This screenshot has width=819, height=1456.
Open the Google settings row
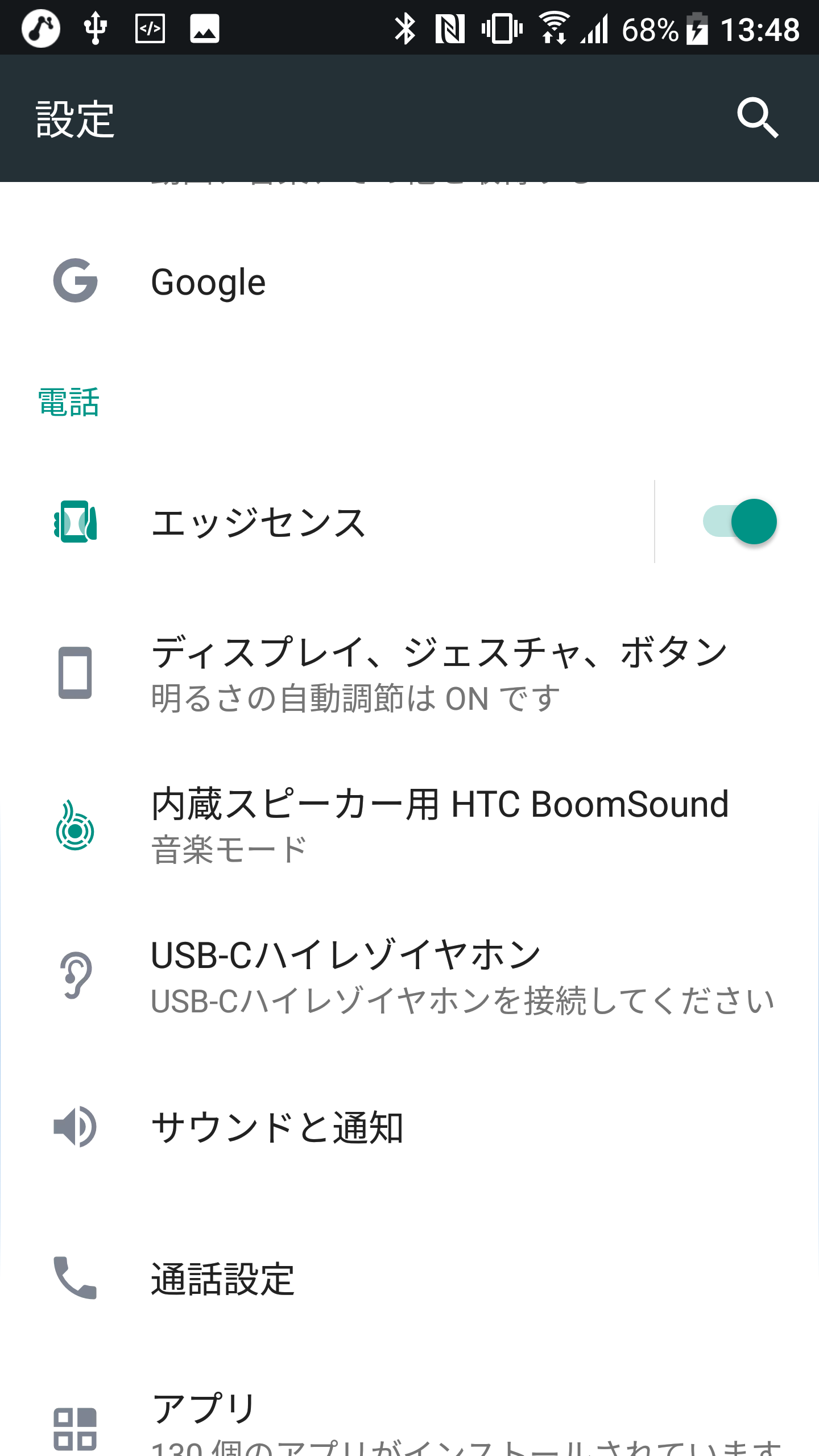[409, 282]
